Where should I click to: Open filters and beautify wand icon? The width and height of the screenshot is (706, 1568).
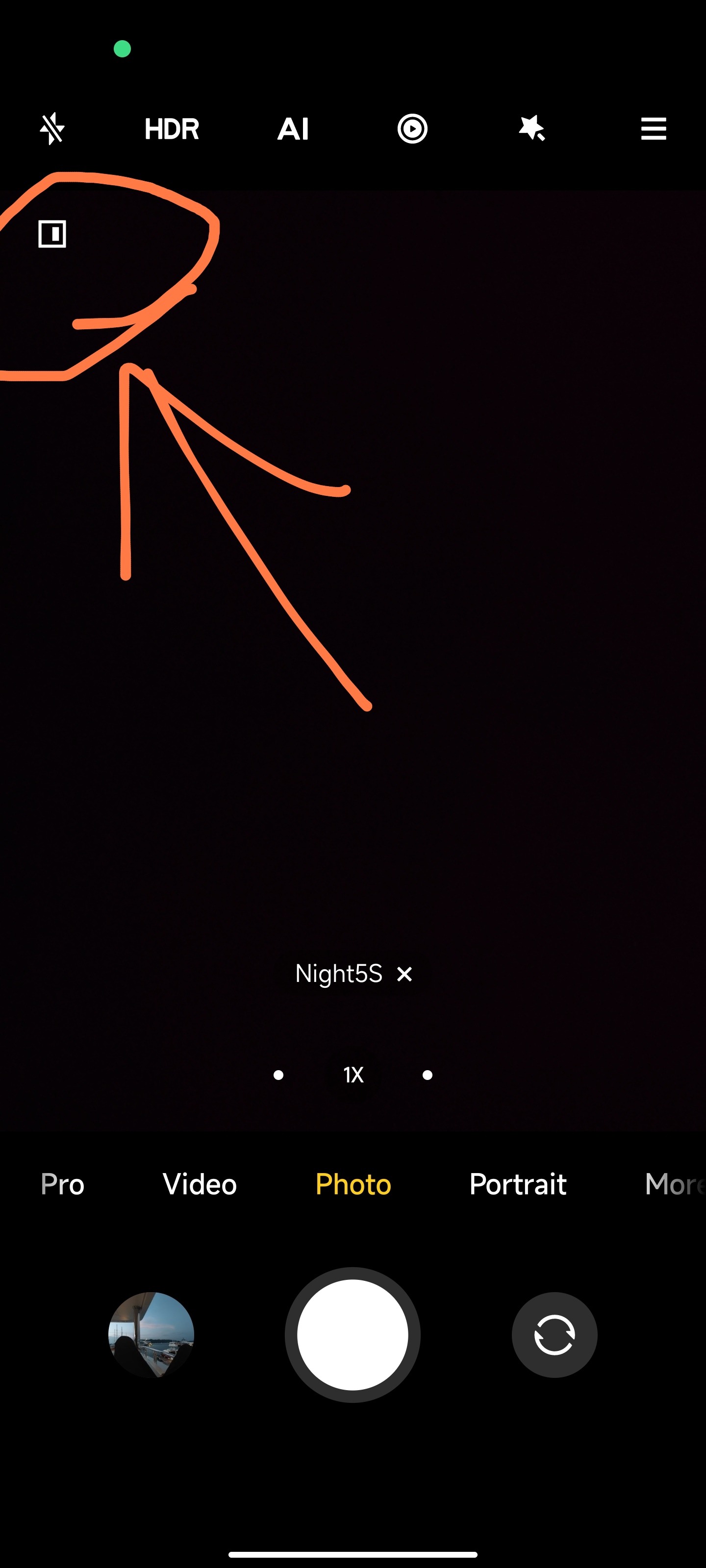pyautogui.click(x=532, y=128)
